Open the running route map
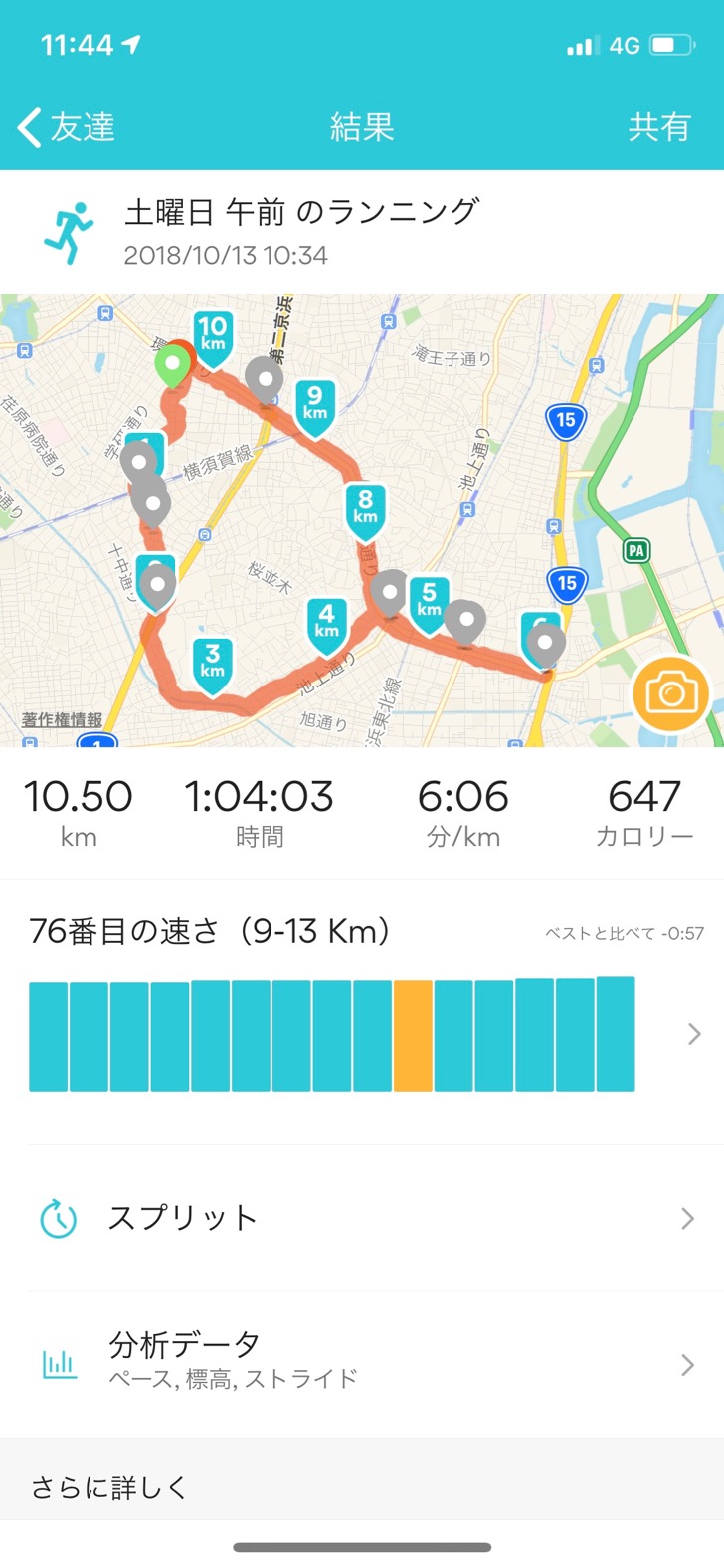 pyautogui.click(x=362, y=519)
